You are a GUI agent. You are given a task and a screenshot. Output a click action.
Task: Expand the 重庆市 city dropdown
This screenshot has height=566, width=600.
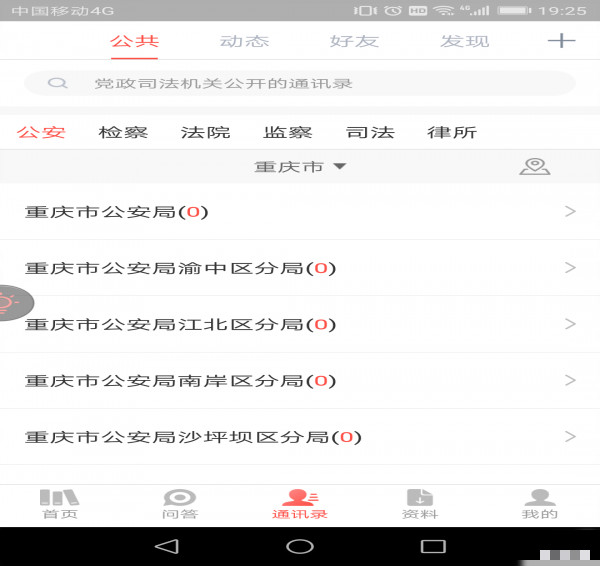coord(300,167)
